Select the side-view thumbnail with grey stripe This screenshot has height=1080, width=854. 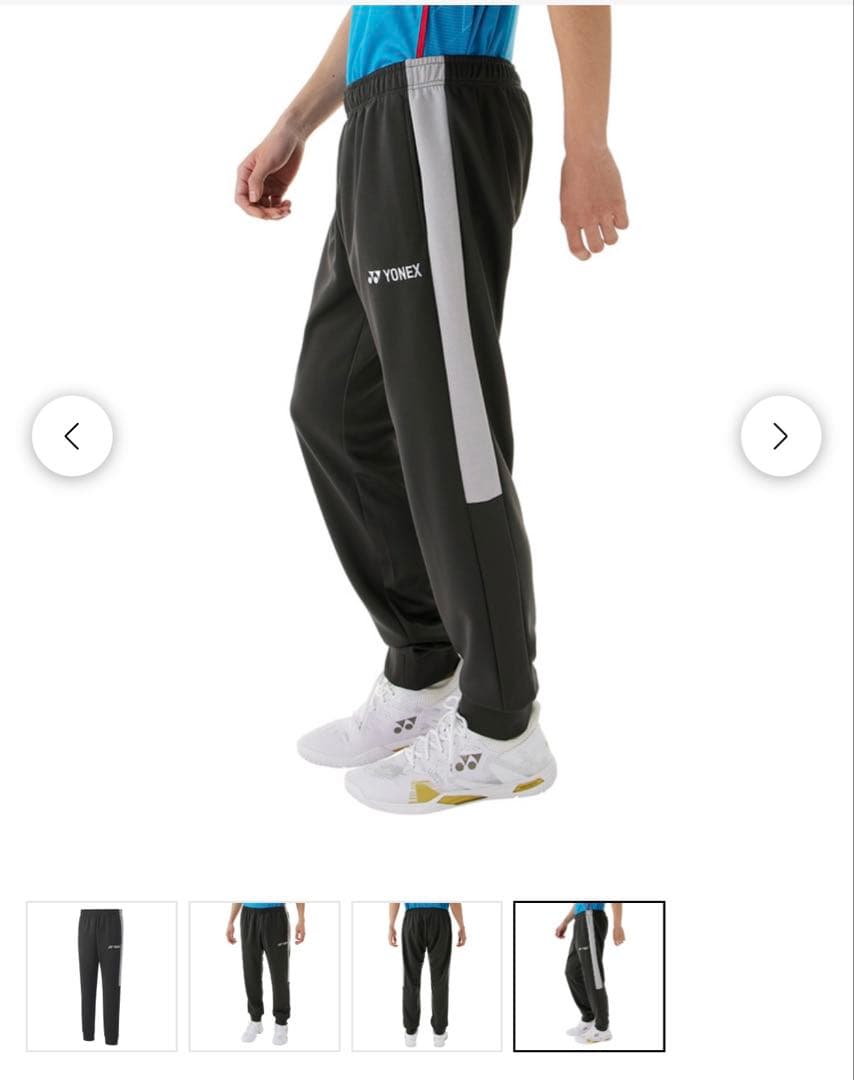coord(589,976)
